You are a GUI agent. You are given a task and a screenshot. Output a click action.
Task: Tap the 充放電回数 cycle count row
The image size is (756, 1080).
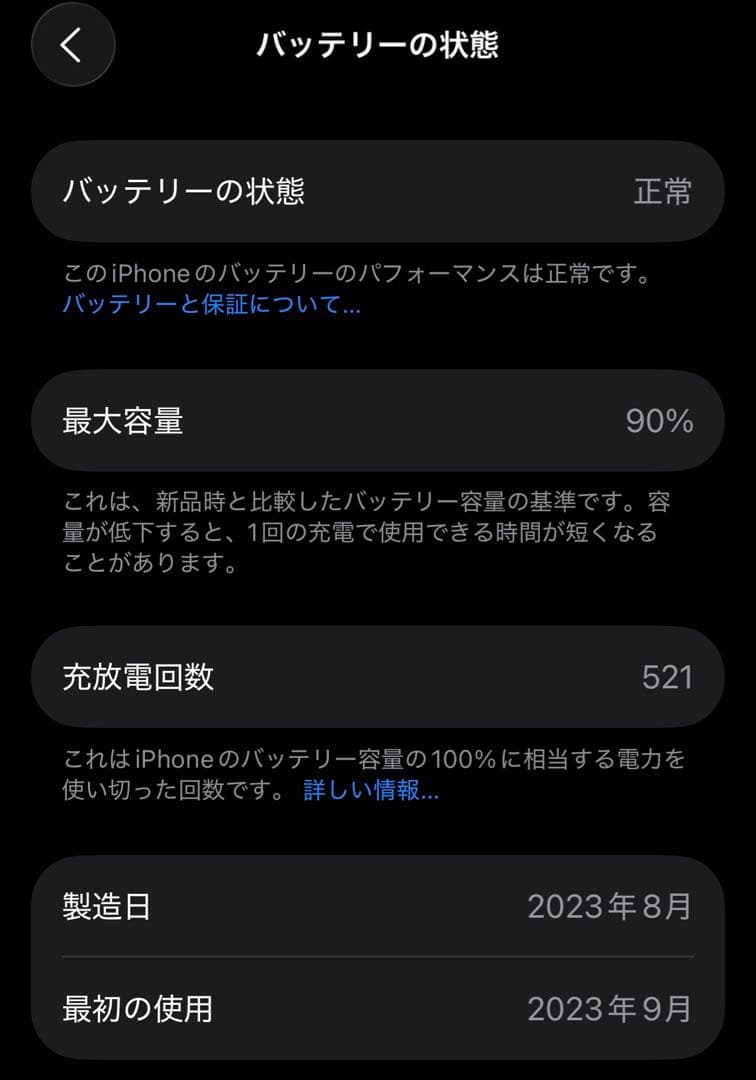tap(377, 677)
